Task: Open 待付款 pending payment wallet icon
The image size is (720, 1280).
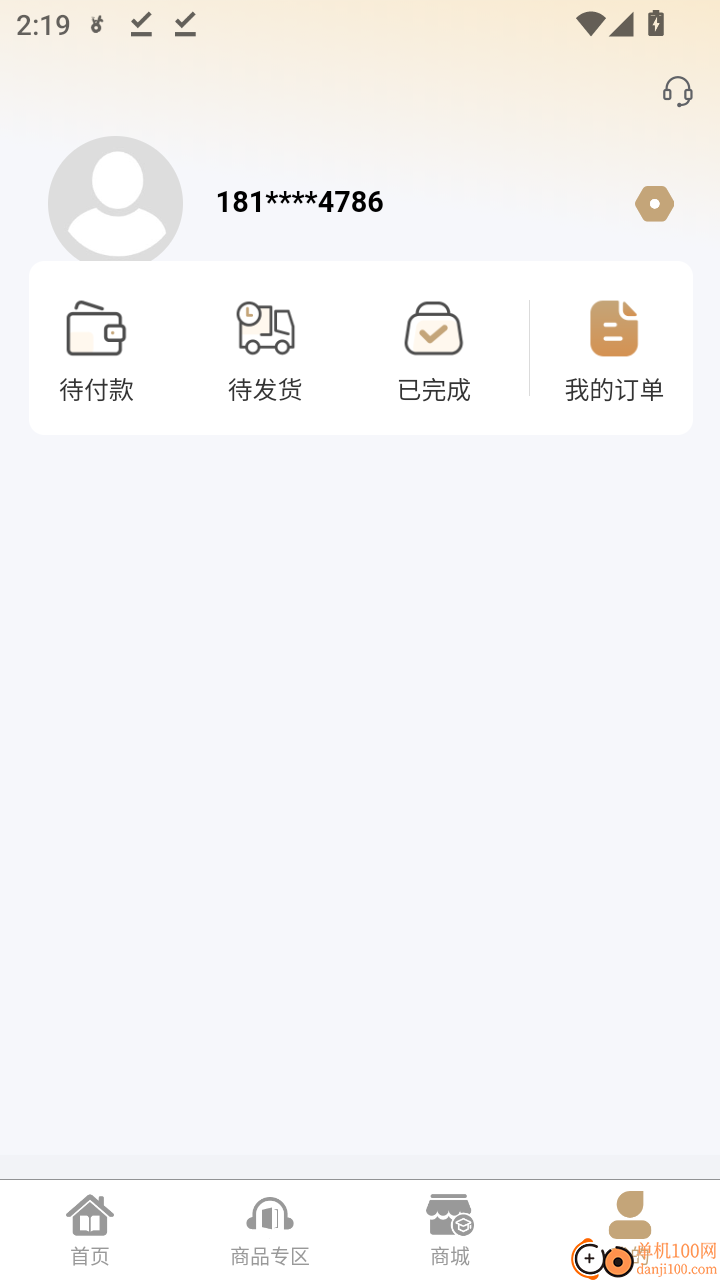Action: coord(96,328)
